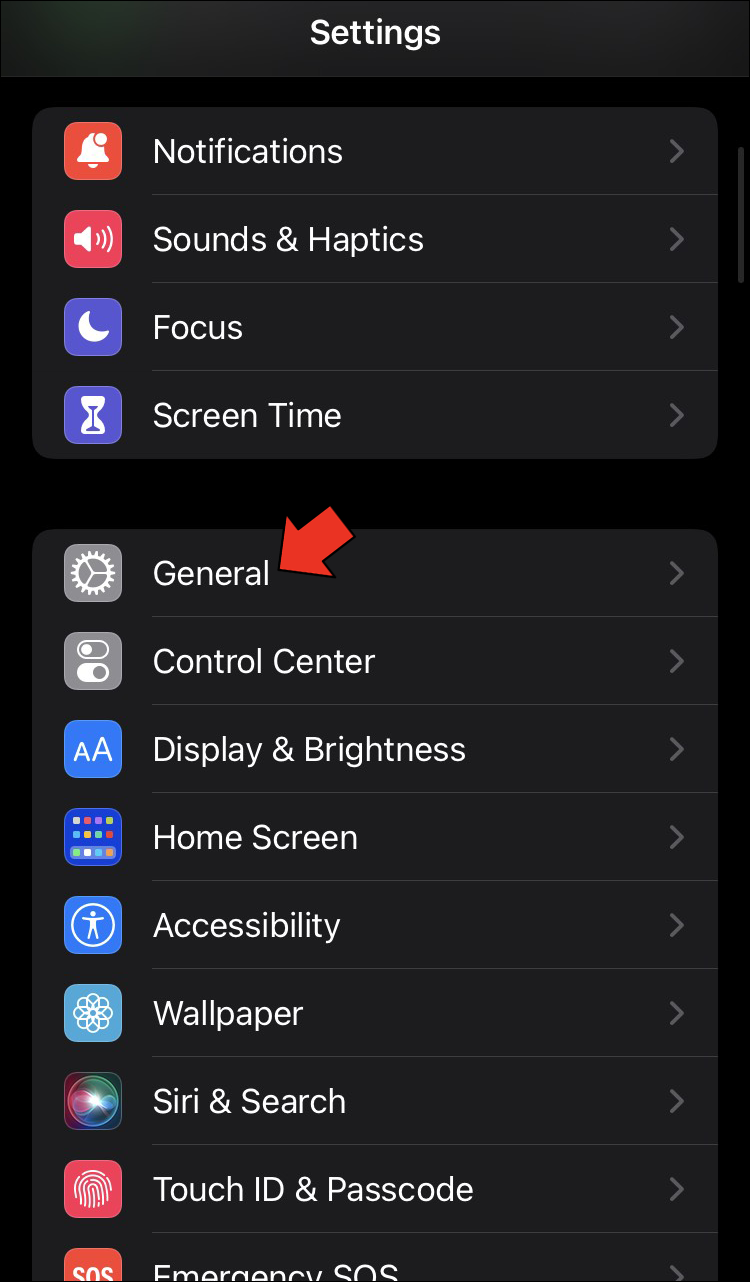The width and height of the screenshot is (750, 1282).
Task: Open the Emergency SOS settings
Action: coord(375,1268)
